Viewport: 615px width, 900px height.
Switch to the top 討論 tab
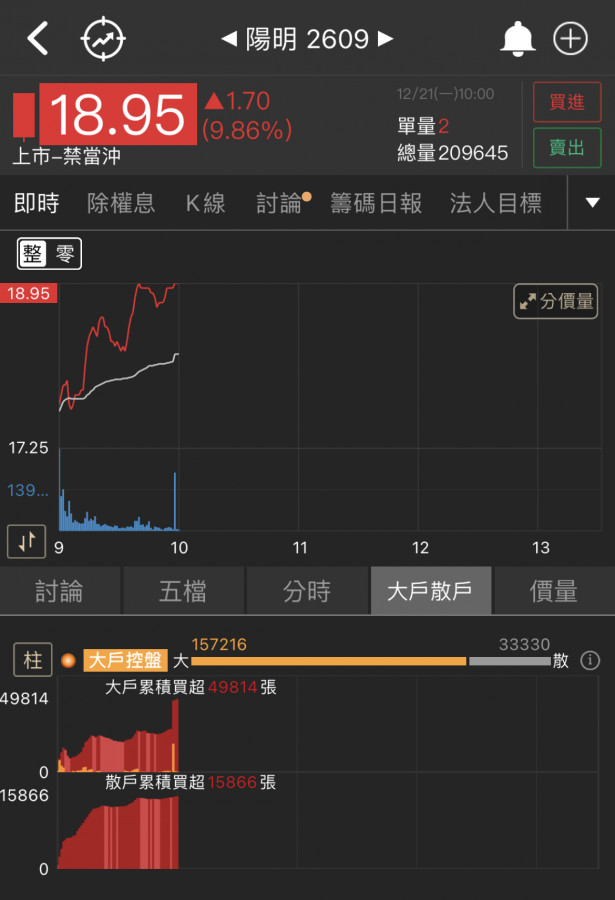point(279,204)
